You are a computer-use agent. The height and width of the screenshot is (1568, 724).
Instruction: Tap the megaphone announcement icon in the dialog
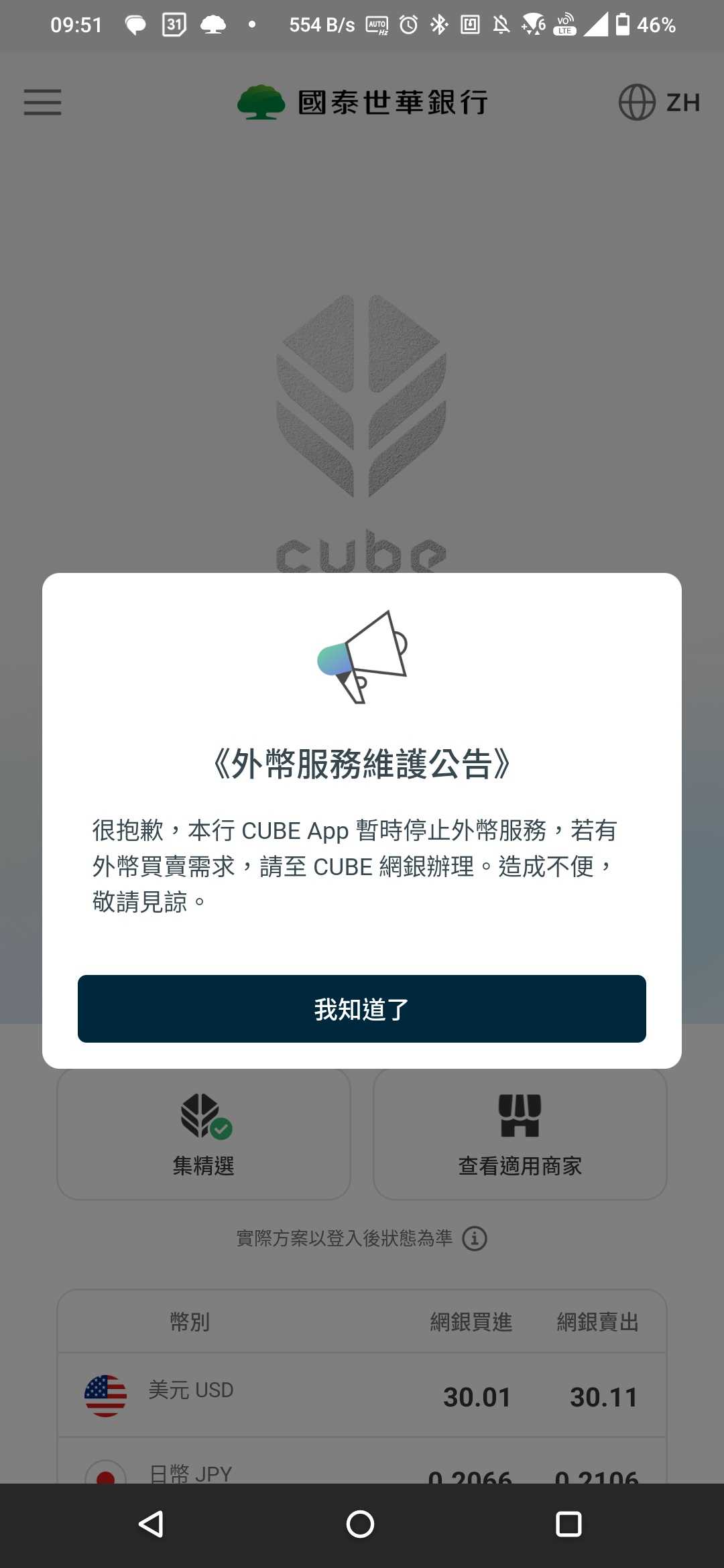(361, 658)
